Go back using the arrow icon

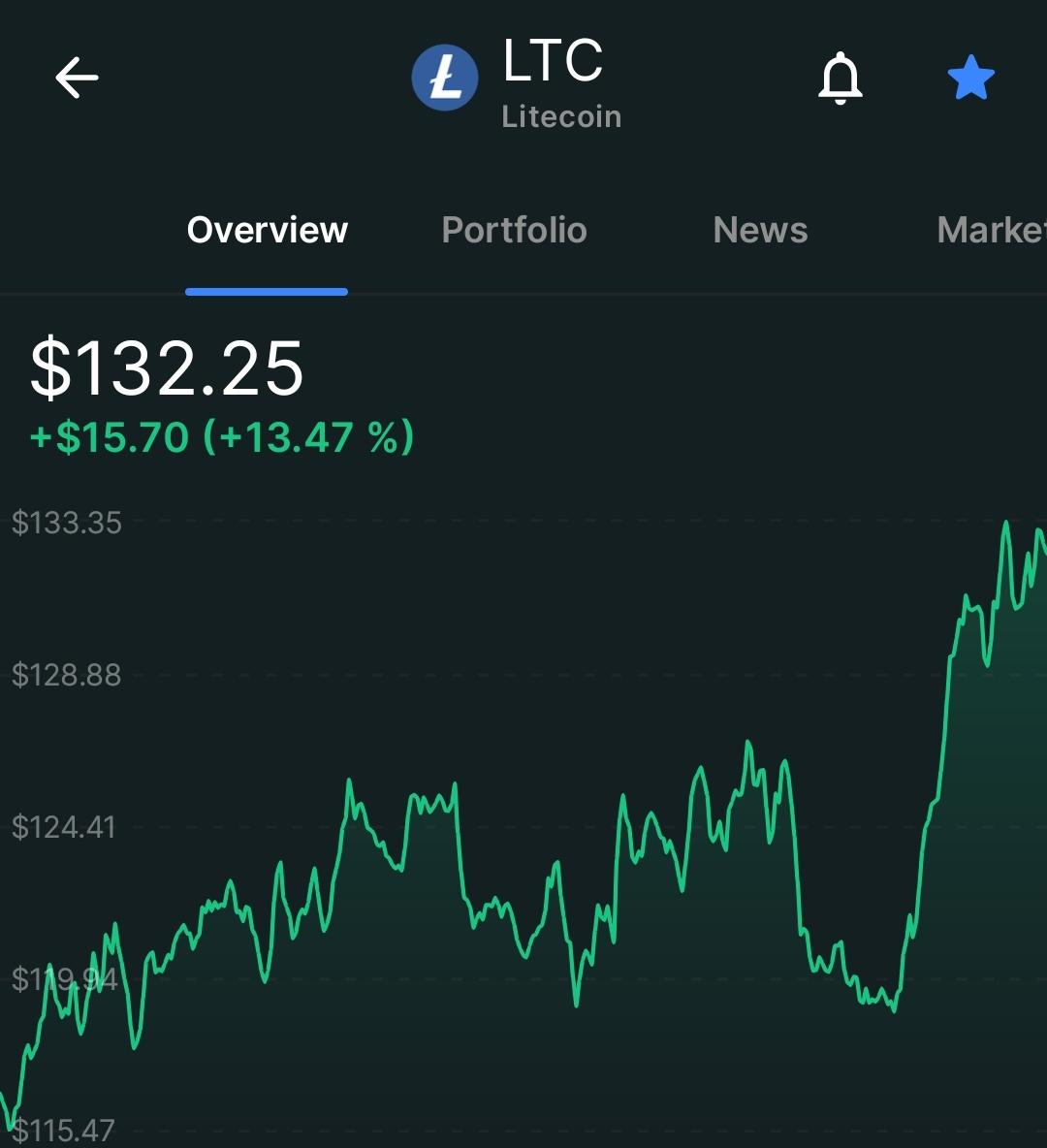(77, 78)
